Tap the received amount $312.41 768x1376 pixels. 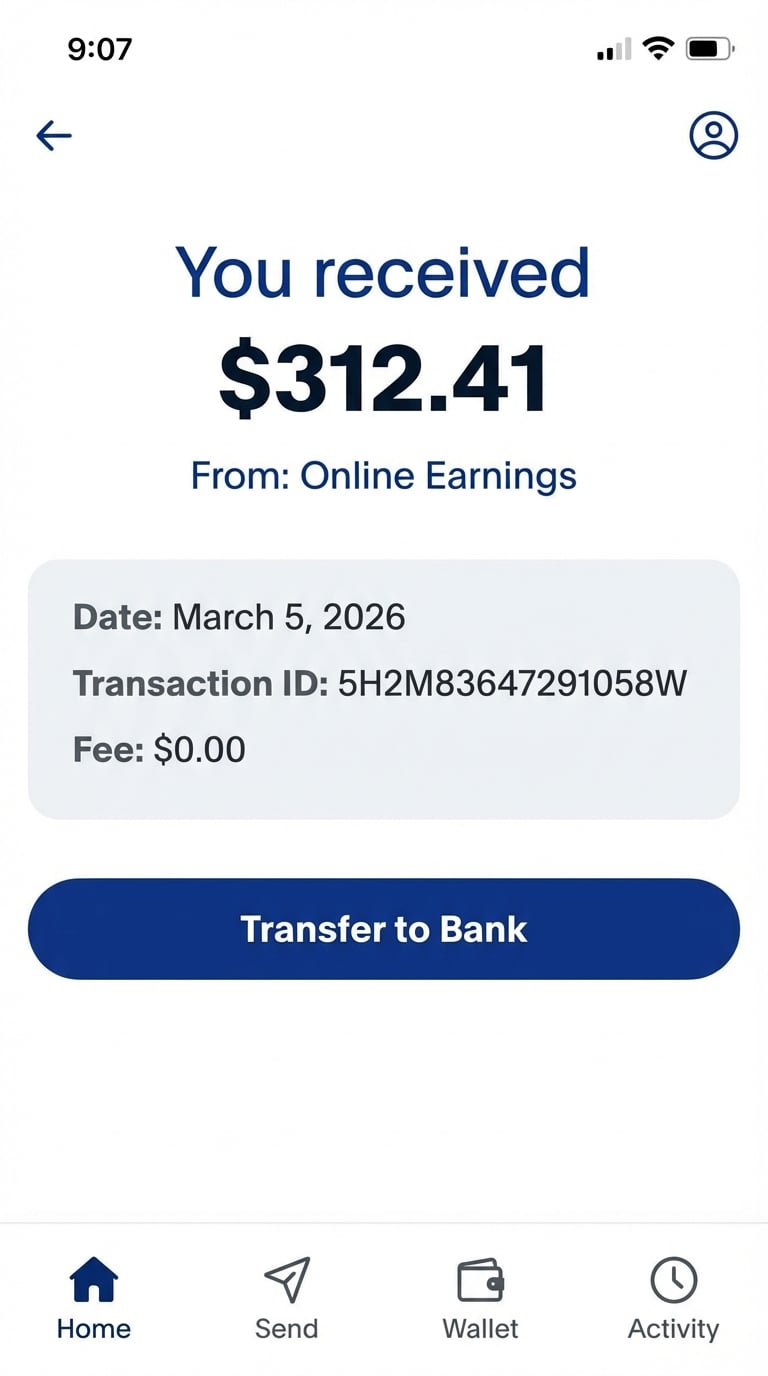pos(383,374)
